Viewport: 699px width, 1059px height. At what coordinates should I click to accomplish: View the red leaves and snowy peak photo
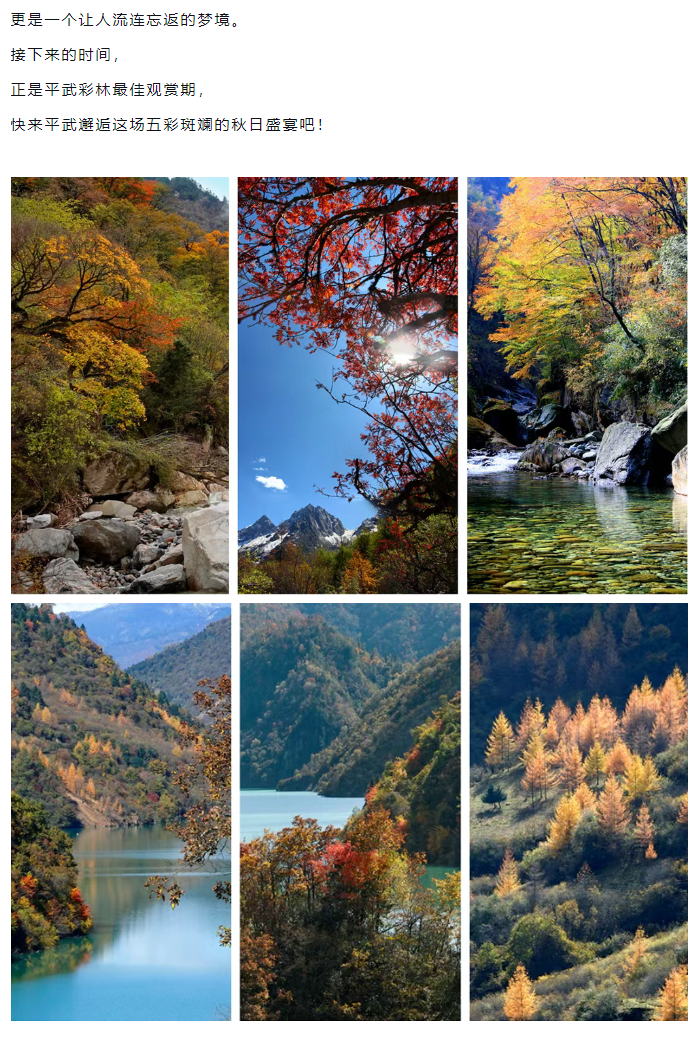point(347,385)
